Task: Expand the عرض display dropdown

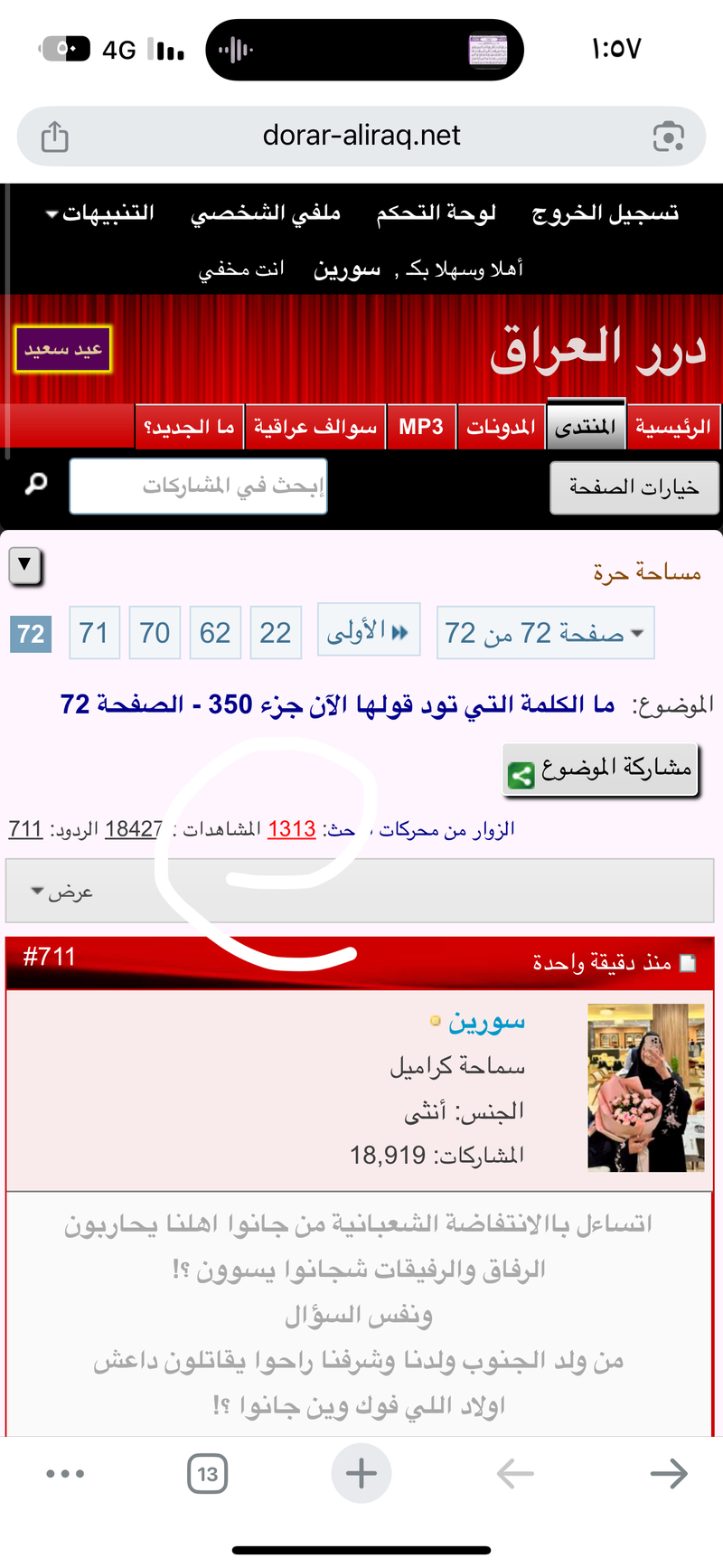Action: click(x=61, y=892)
